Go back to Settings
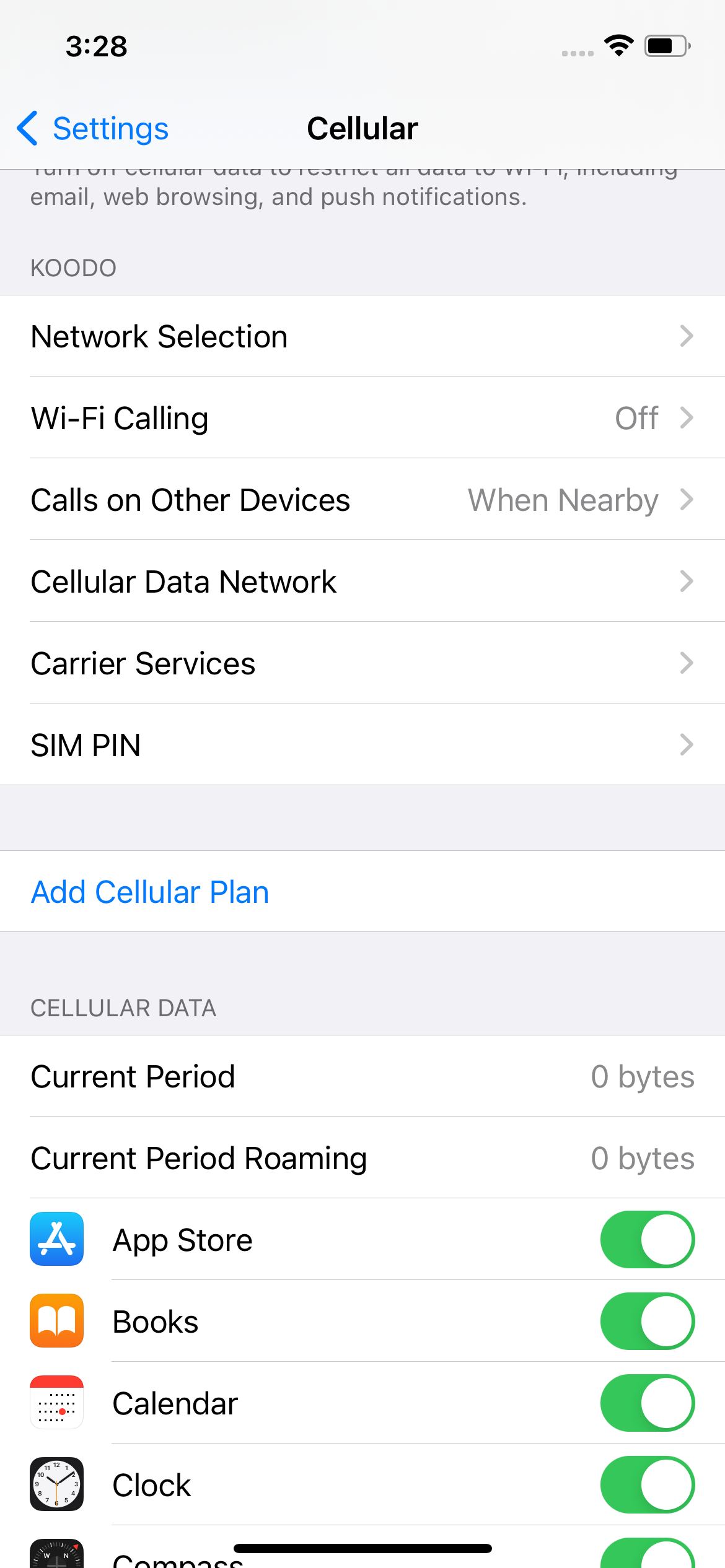The image size is (725, 1568). pos(93,129)
